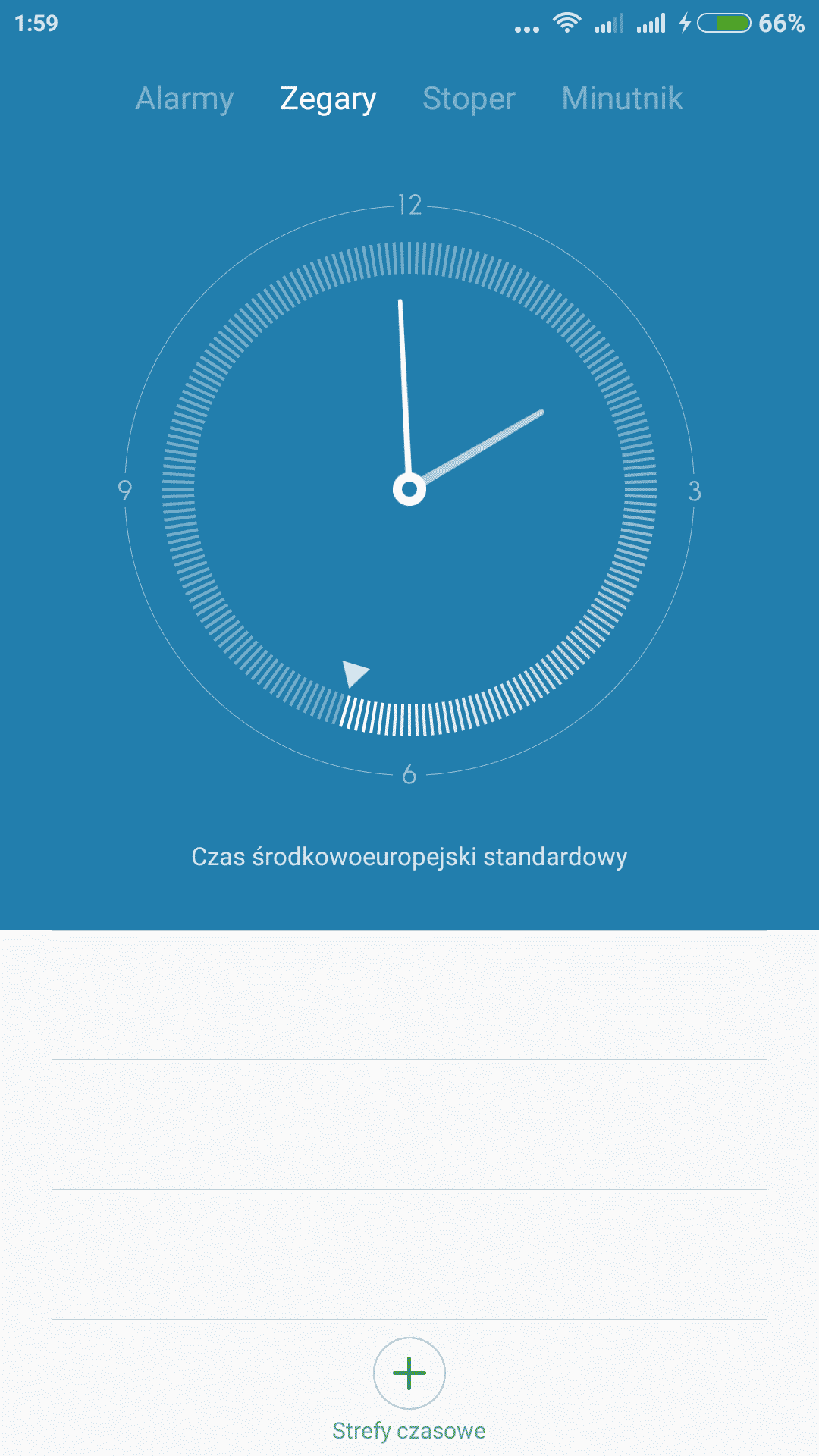Switch to the Alarmy tab

[x=184, y=99]
